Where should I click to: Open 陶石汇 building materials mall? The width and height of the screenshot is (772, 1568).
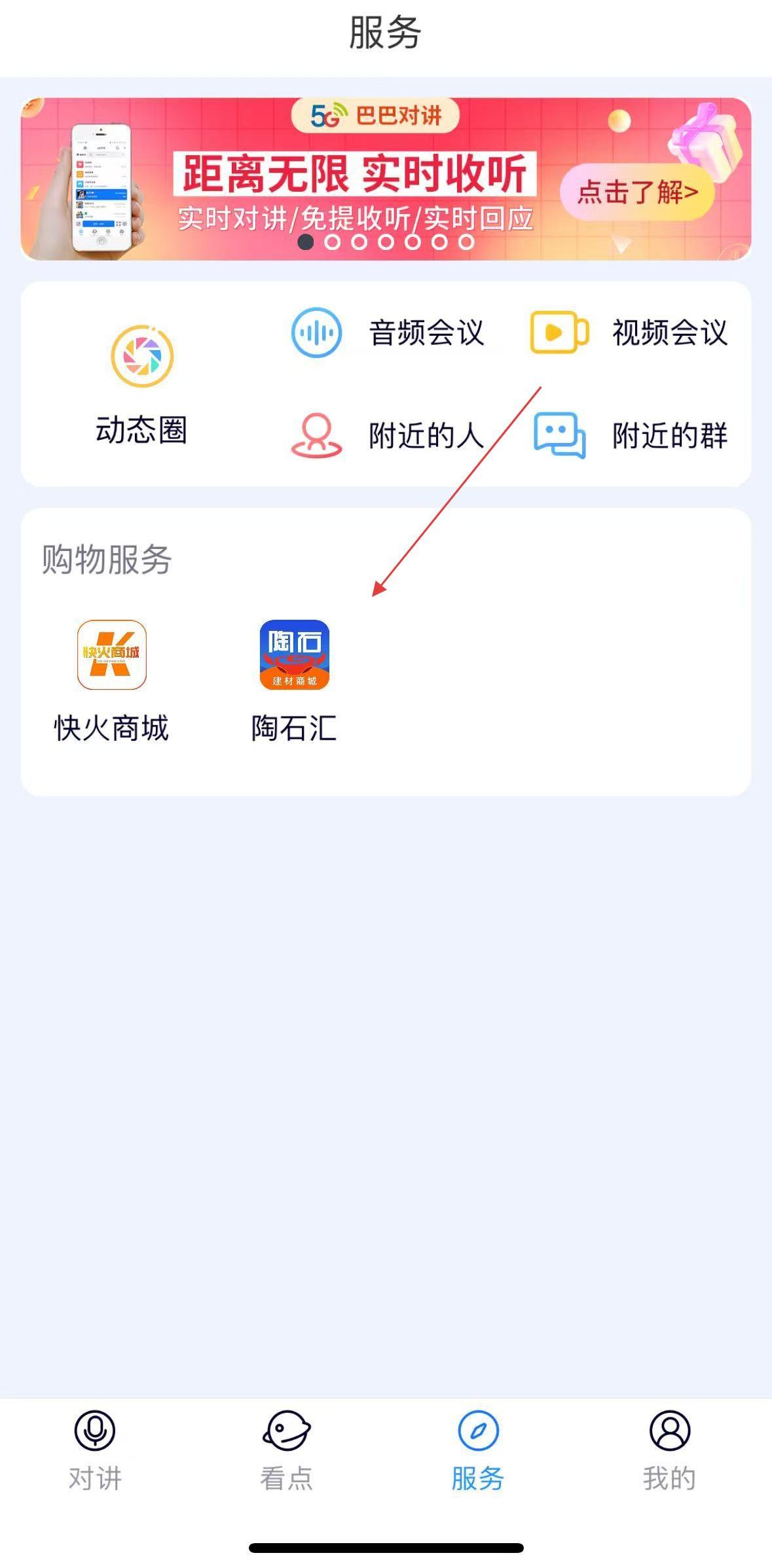294,681
